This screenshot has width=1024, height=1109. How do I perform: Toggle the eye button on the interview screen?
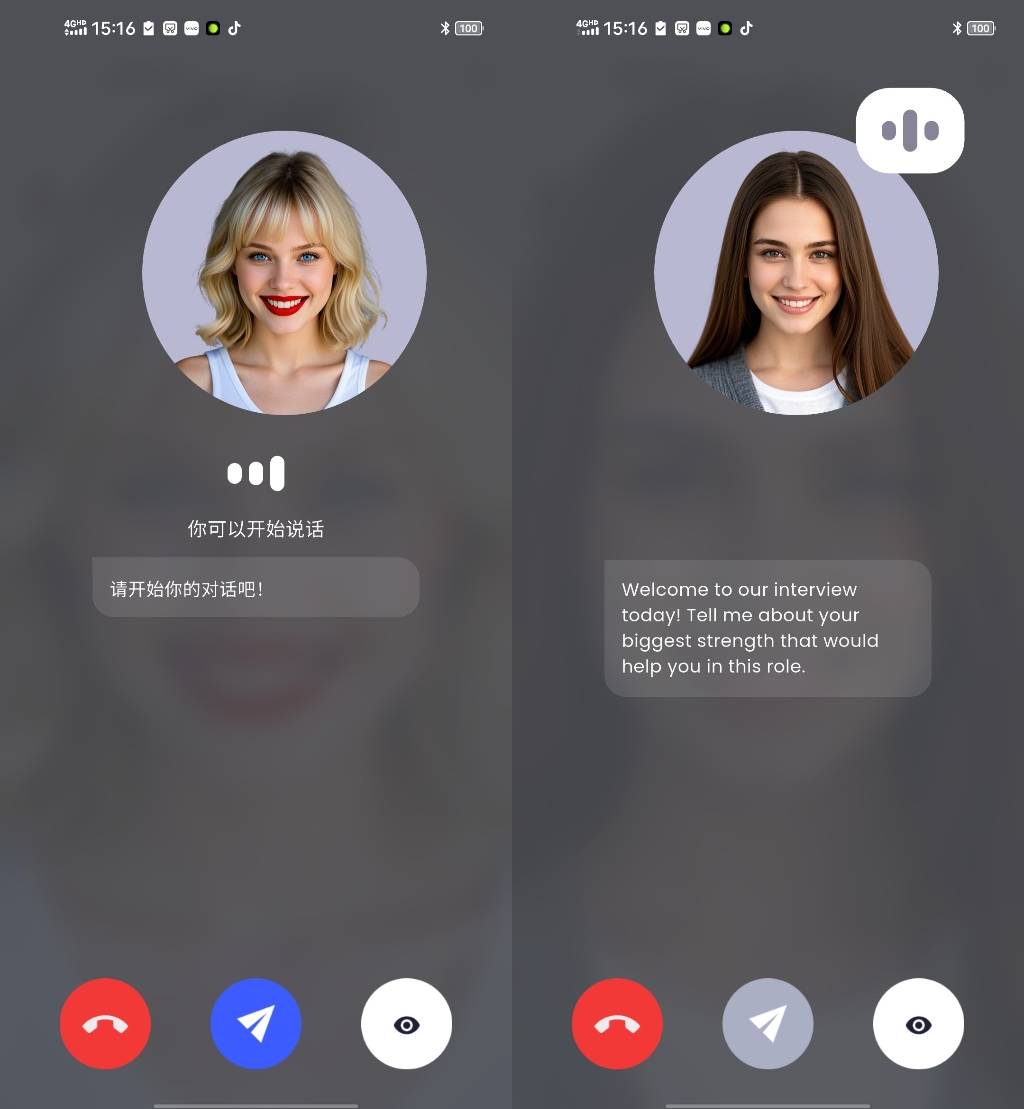(918, 1023)
